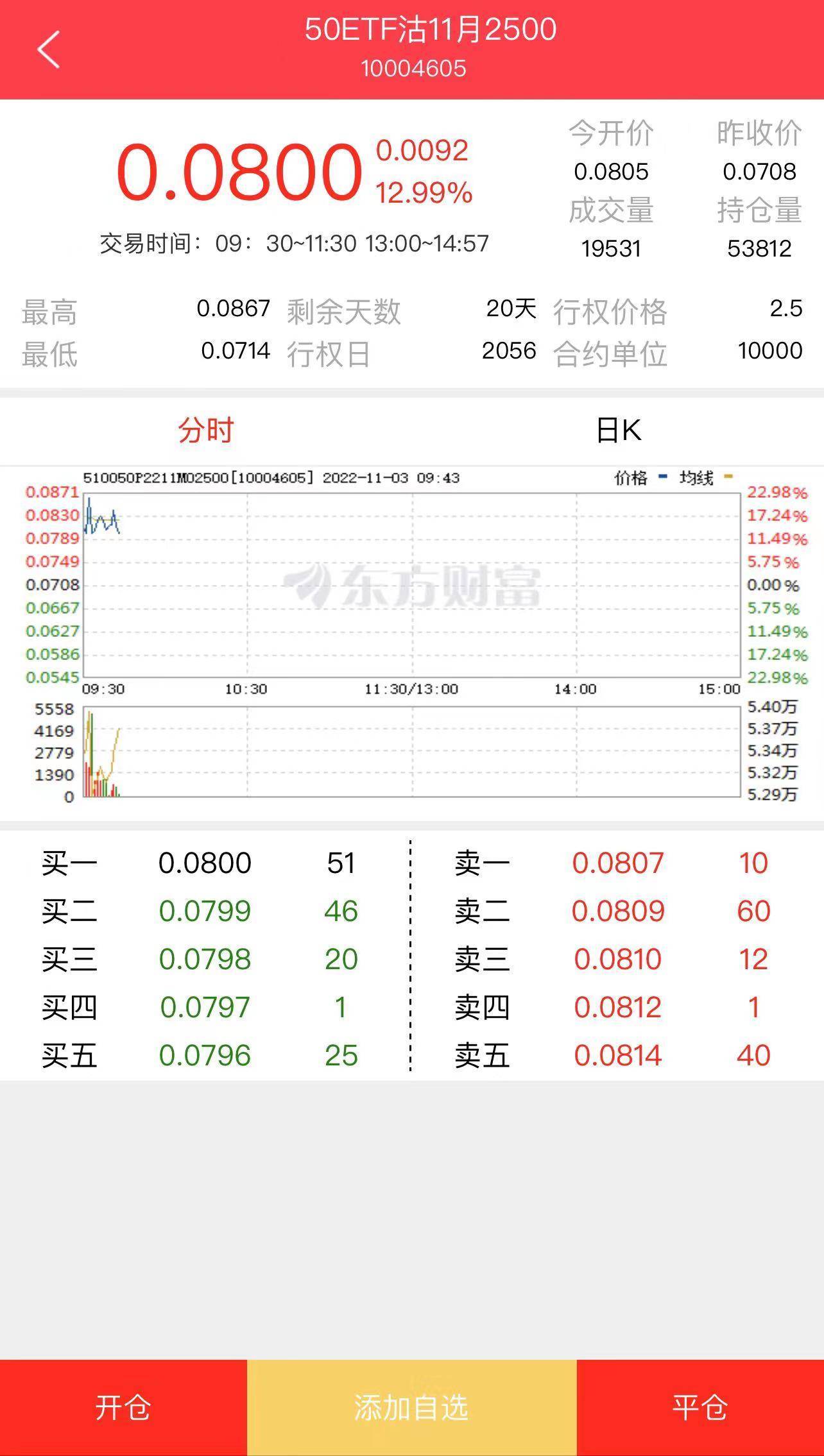Select the 卖一 ask price 0.0807
The image size is (824, 1456).
(x=617, y=863)
